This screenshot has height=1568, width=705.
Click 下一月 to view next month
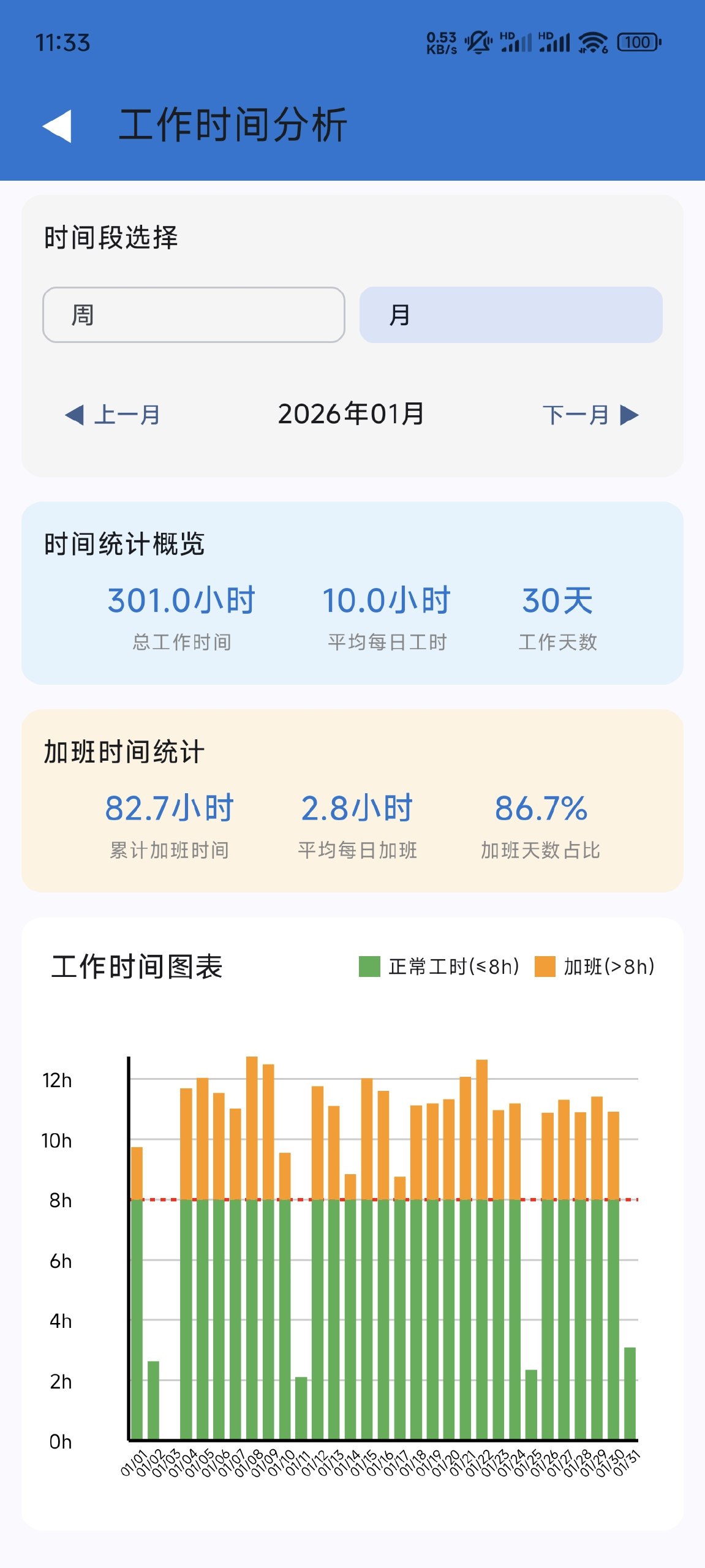(x=576, y=415)
